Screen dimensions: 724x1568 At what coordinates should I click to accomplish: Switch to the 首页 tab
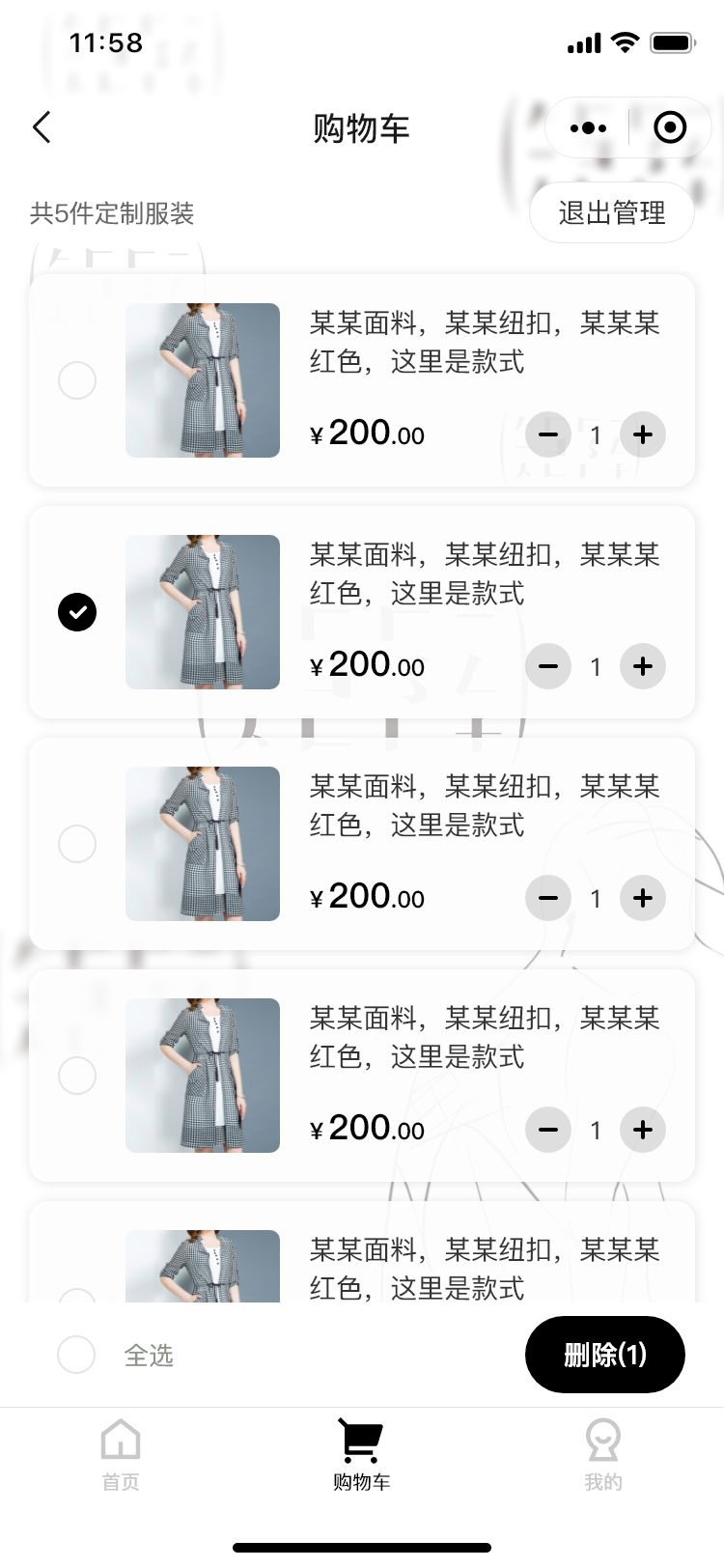121,1454
